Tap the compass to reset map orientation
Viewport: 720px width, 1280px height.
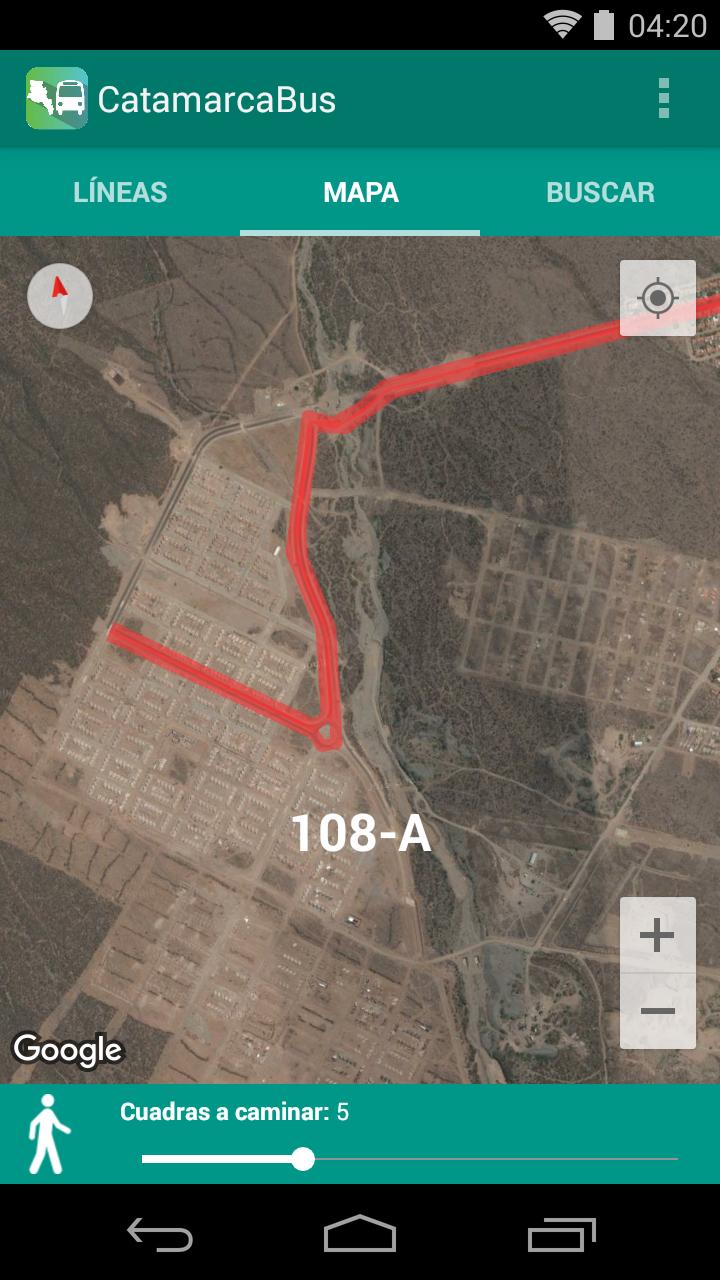tap(60, 296)
